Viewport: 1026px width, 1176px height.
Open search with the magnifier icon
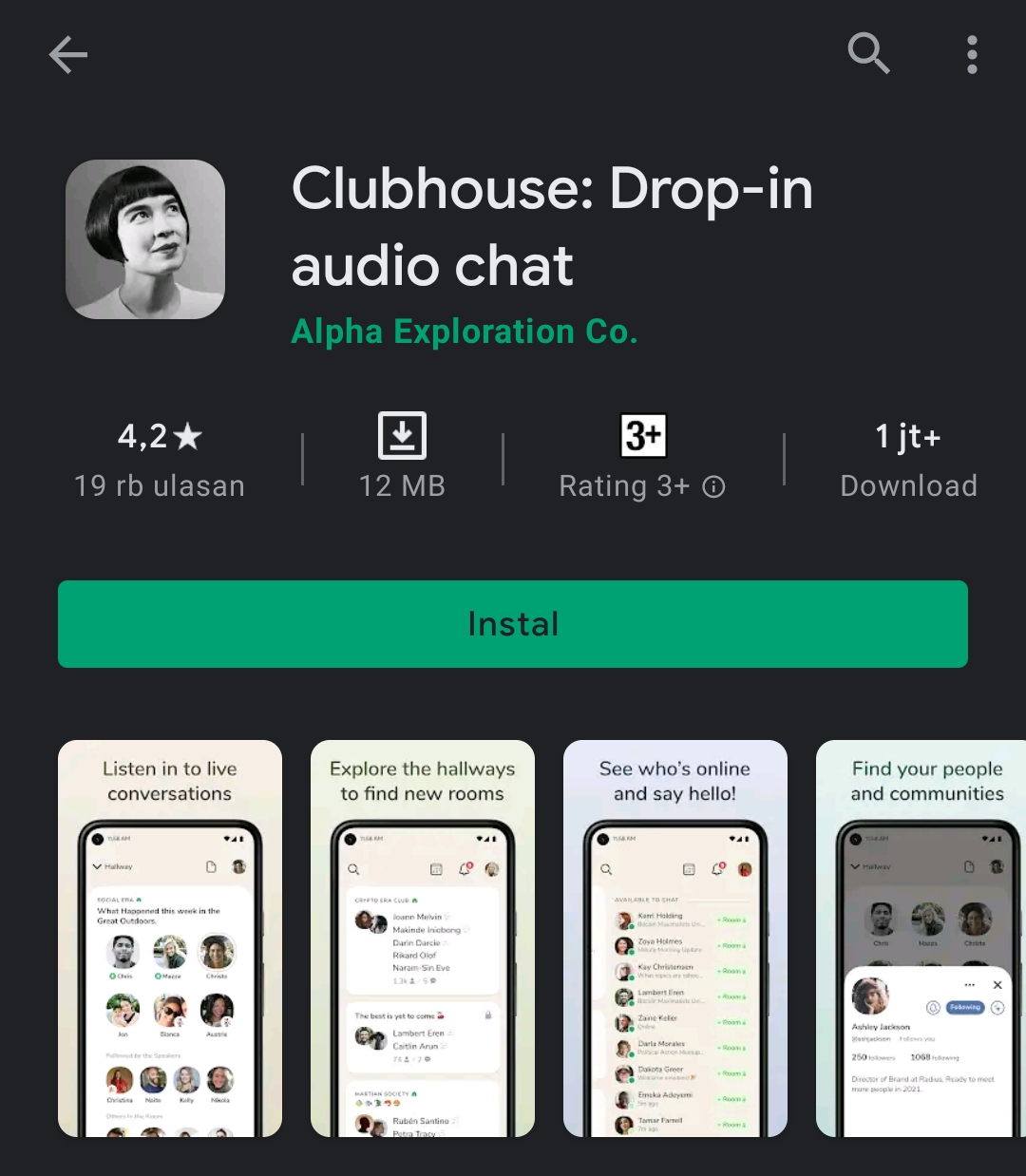(868, 54)
